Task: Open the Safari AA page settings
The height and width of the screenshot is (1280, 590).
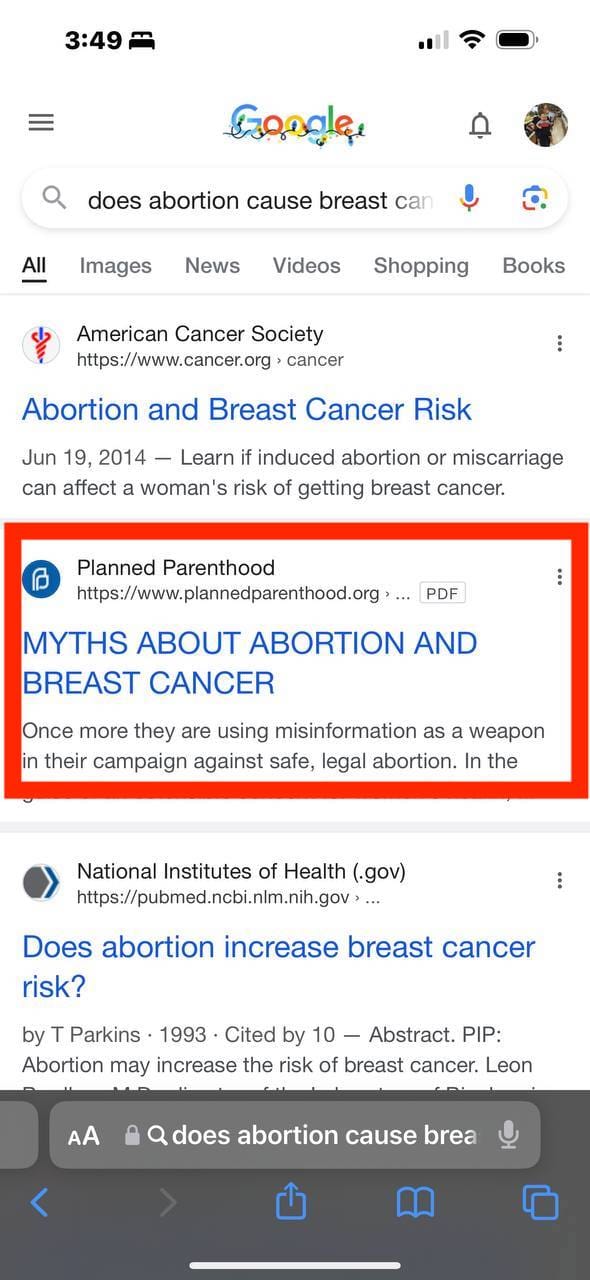Action: (x=84, y=1136)
